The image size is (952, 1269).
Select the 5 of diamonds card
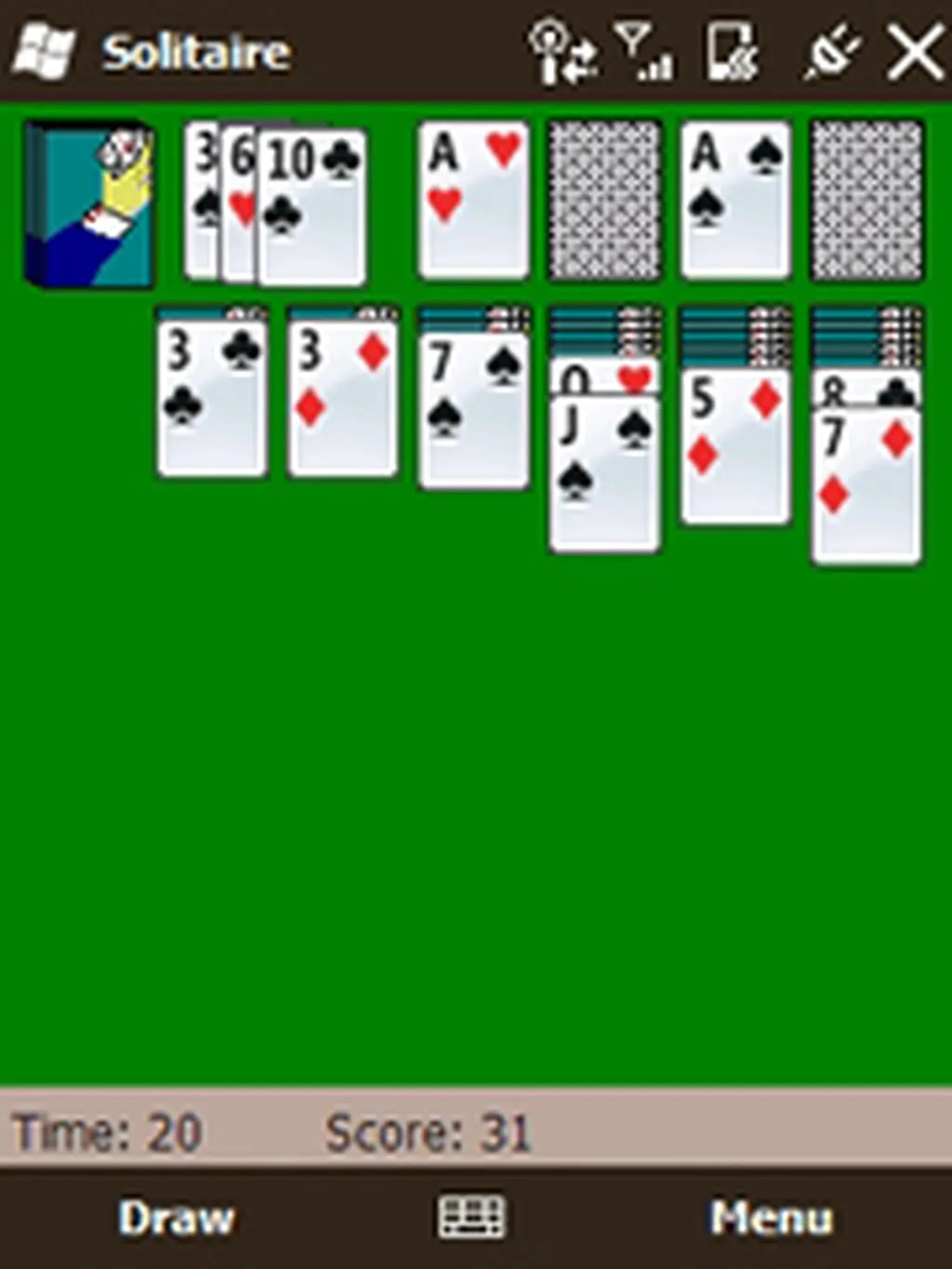[x=735, y=444]
